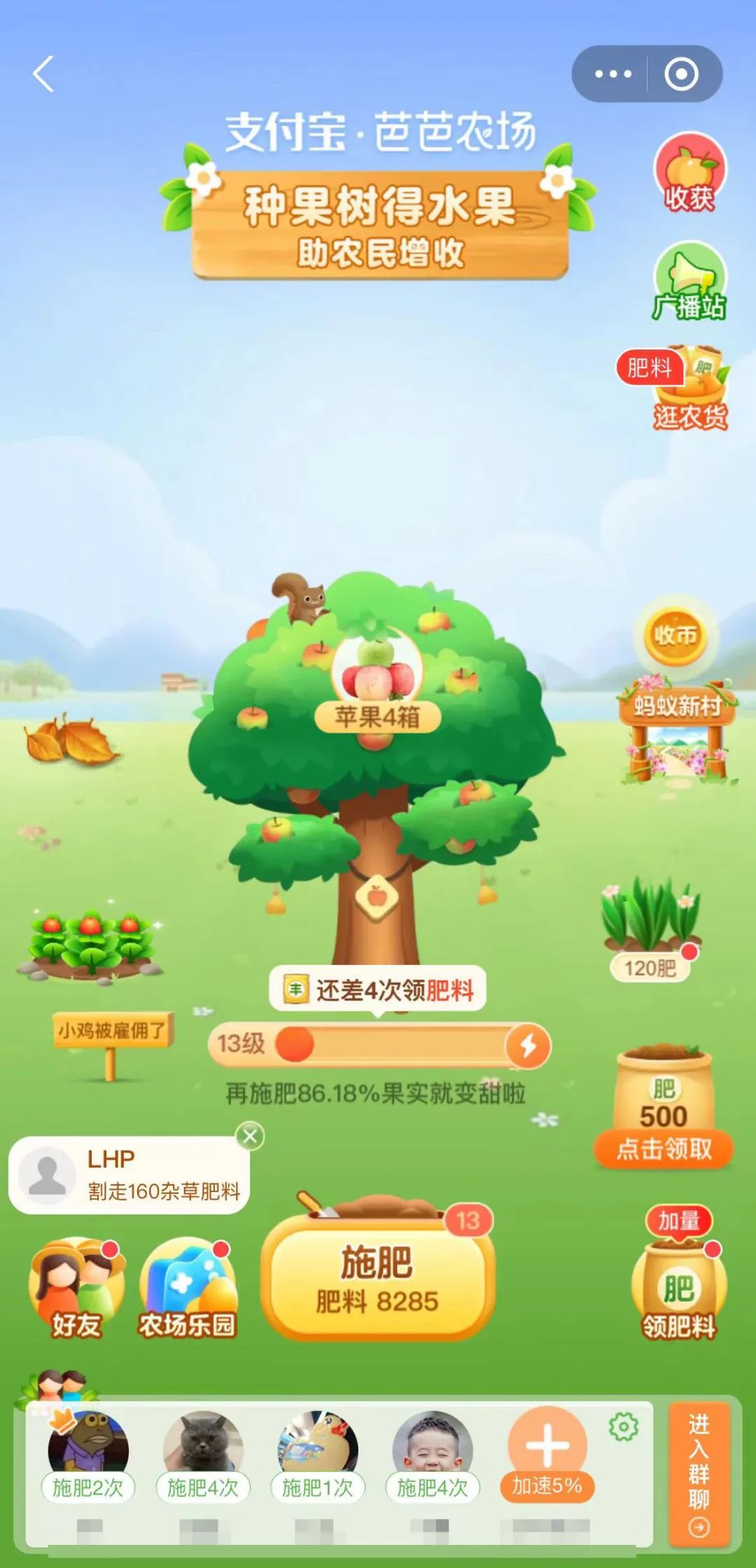The image size is (756, 1568).
Task: Go back using the top-left arrow
Action: (43, 74)
